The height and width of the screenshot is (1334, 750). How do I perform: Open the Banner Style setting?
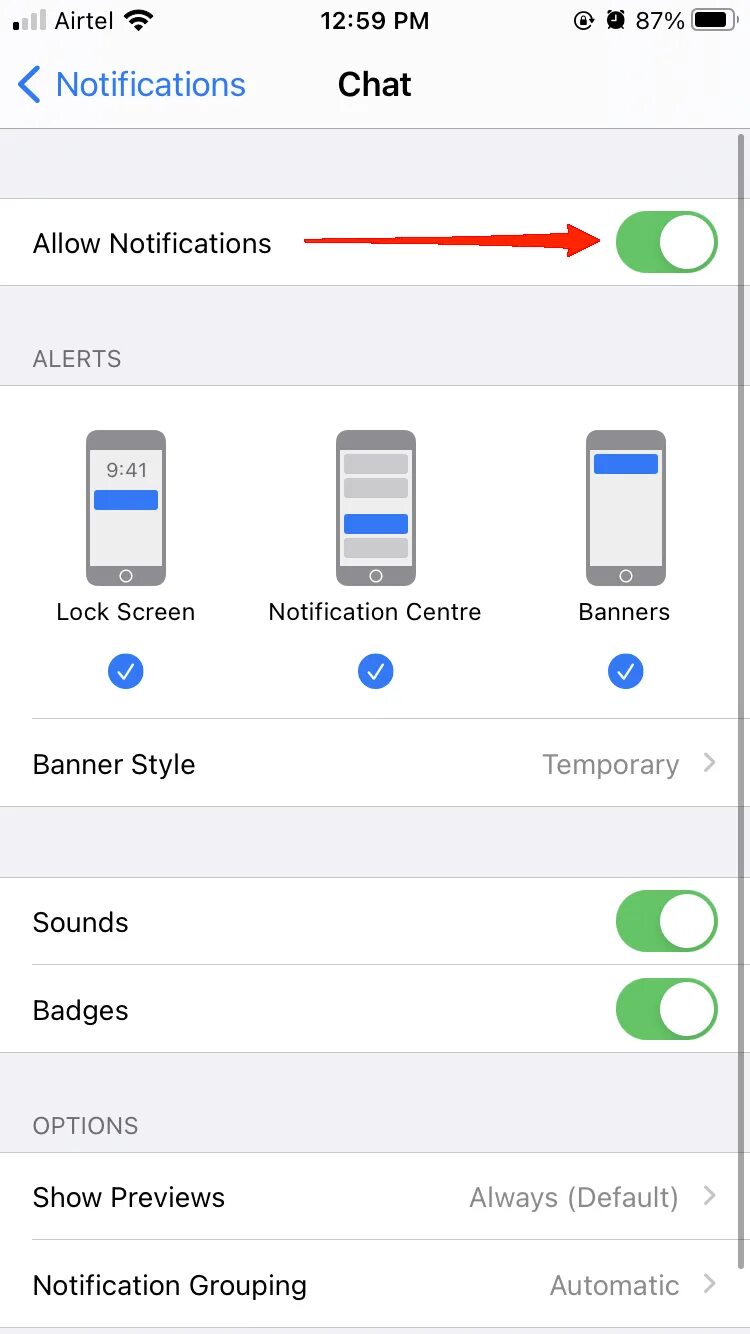375,763
